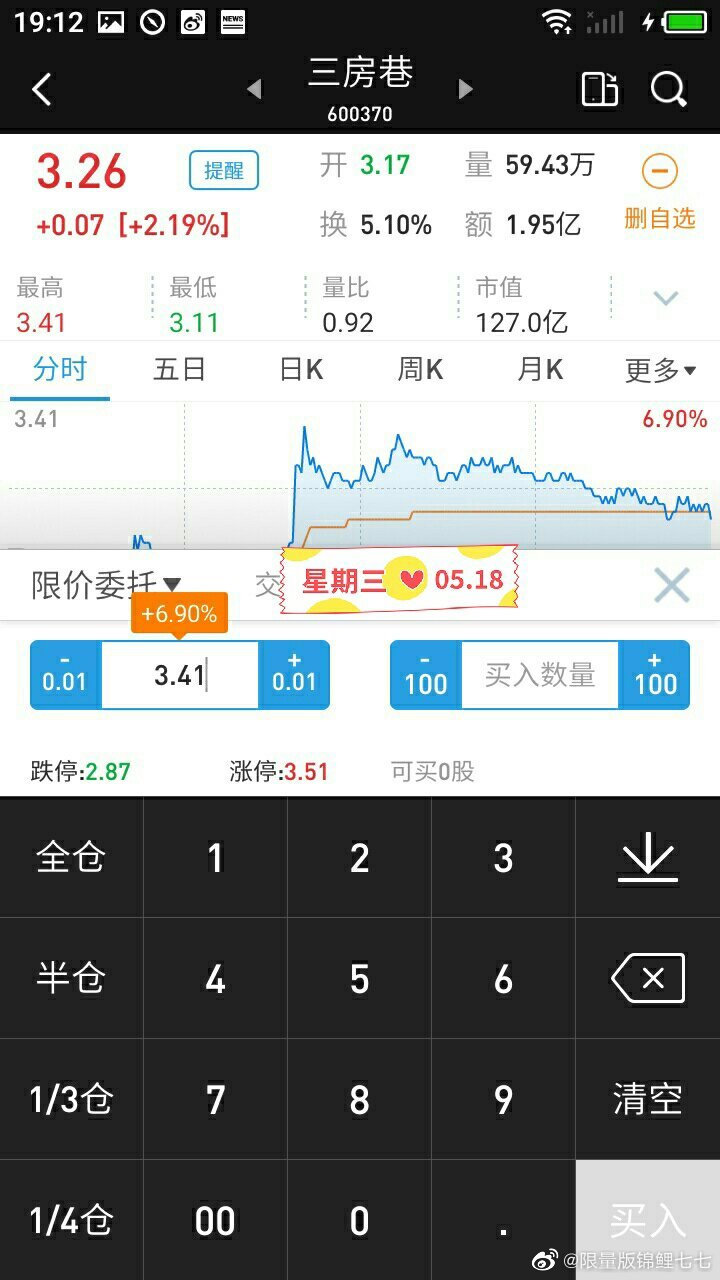Open the 限价委托 order type dropdown
The width and height of the screenshot is (720, 1280).
click(x=106, y=585)
